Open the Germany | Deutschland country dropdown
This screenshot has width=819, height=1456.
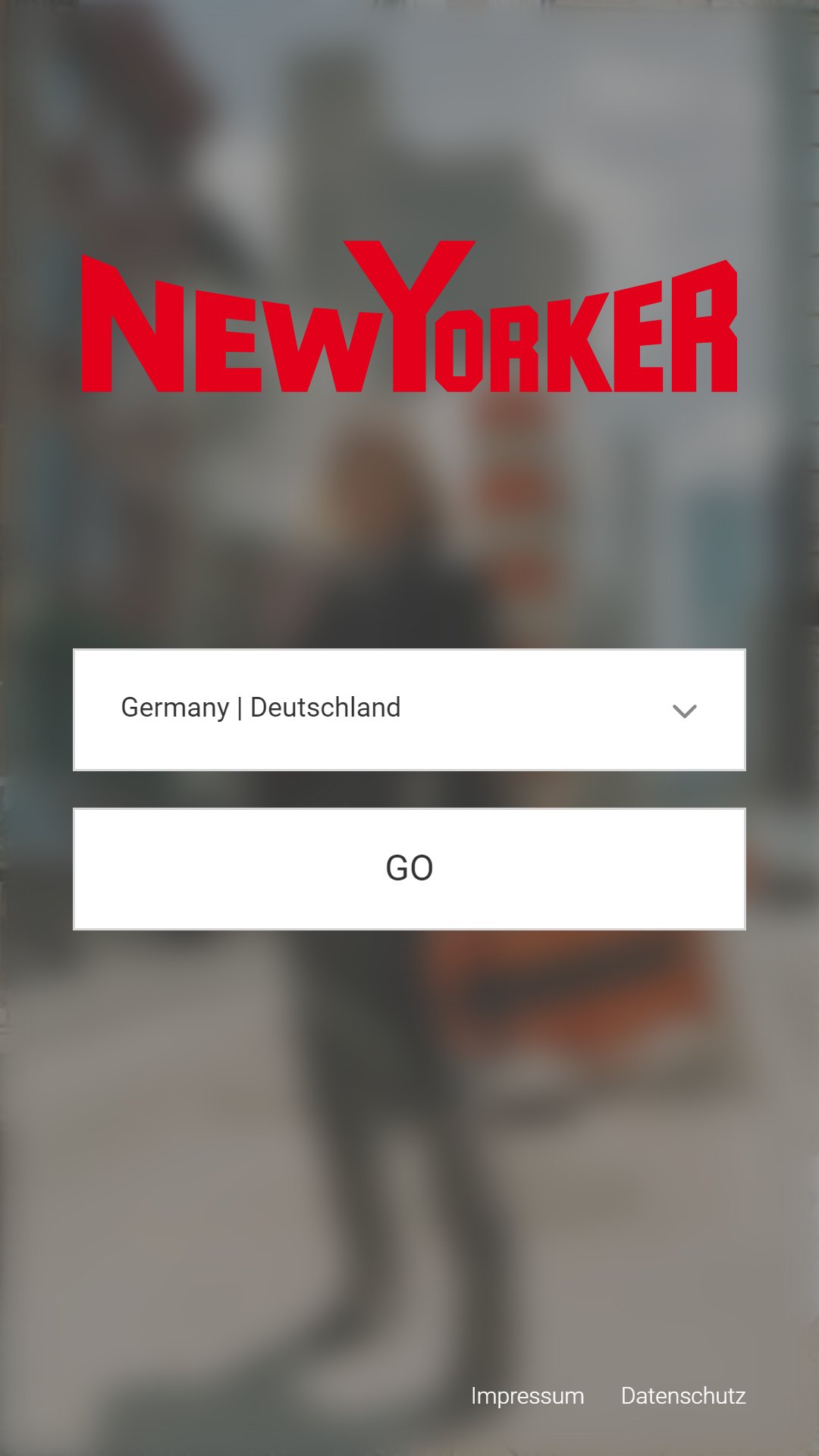tap(409, 710)
